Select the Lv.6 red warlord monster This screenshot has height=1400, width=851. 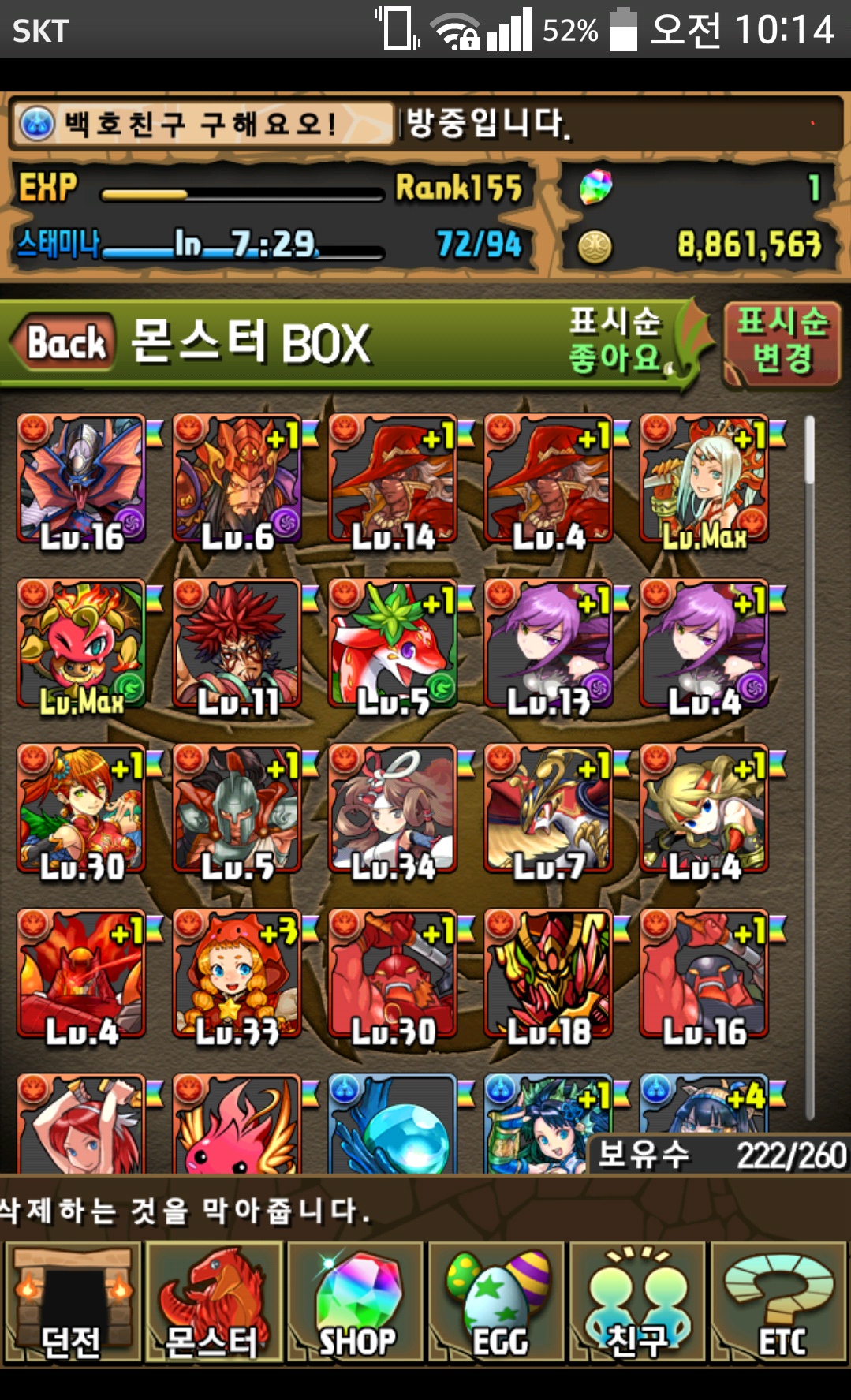[237, 480]
